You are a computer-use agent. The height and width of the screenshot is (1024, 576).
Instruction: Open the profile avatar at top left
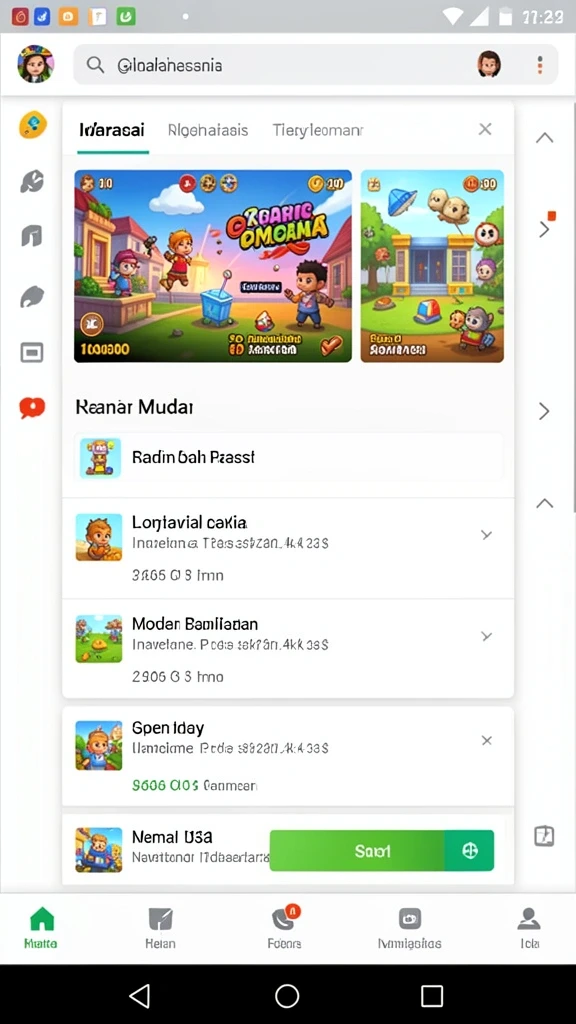pyautogui.click(x=35, y=64)
